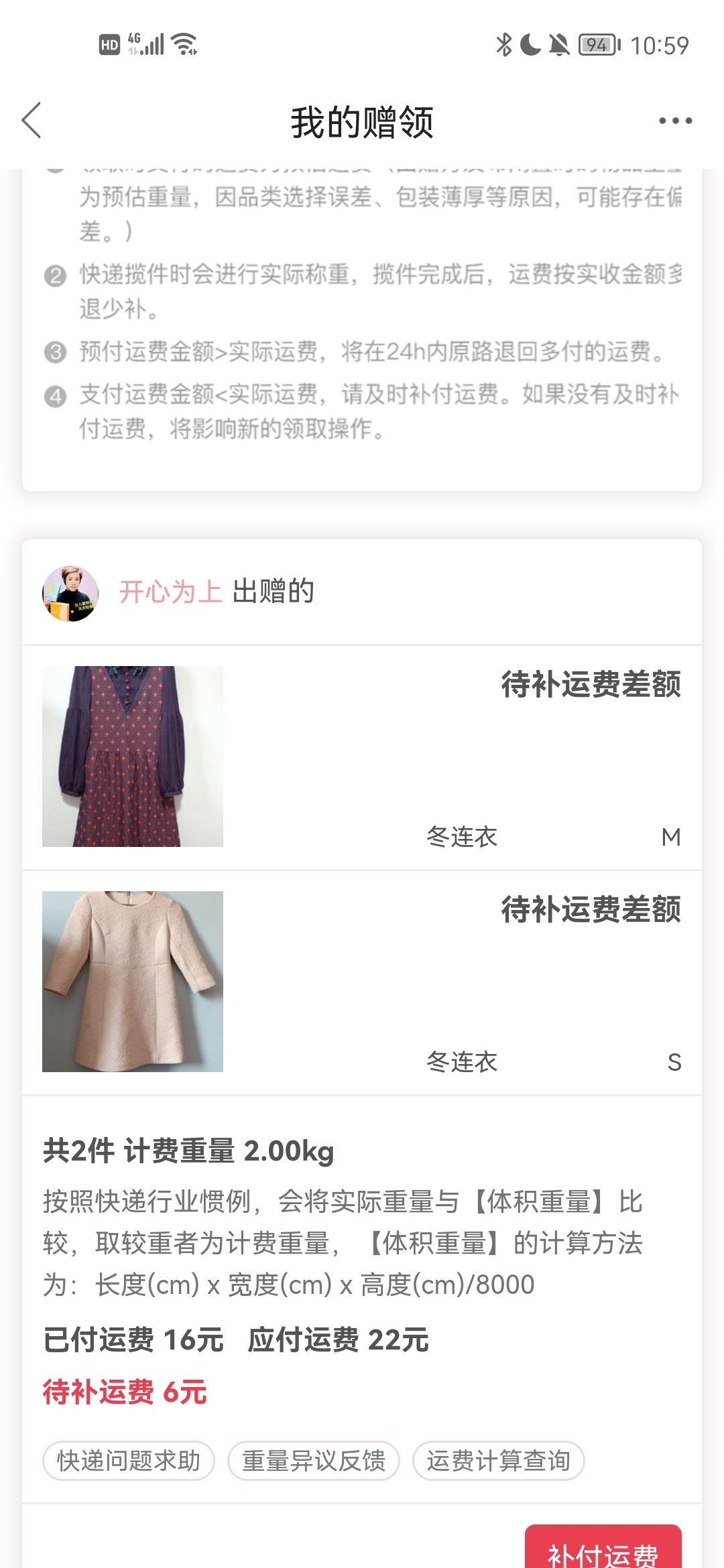The height and width of the screenshot is (1568, 724).
Task: Tap the red 补付运费 button
Action: 603,1549
